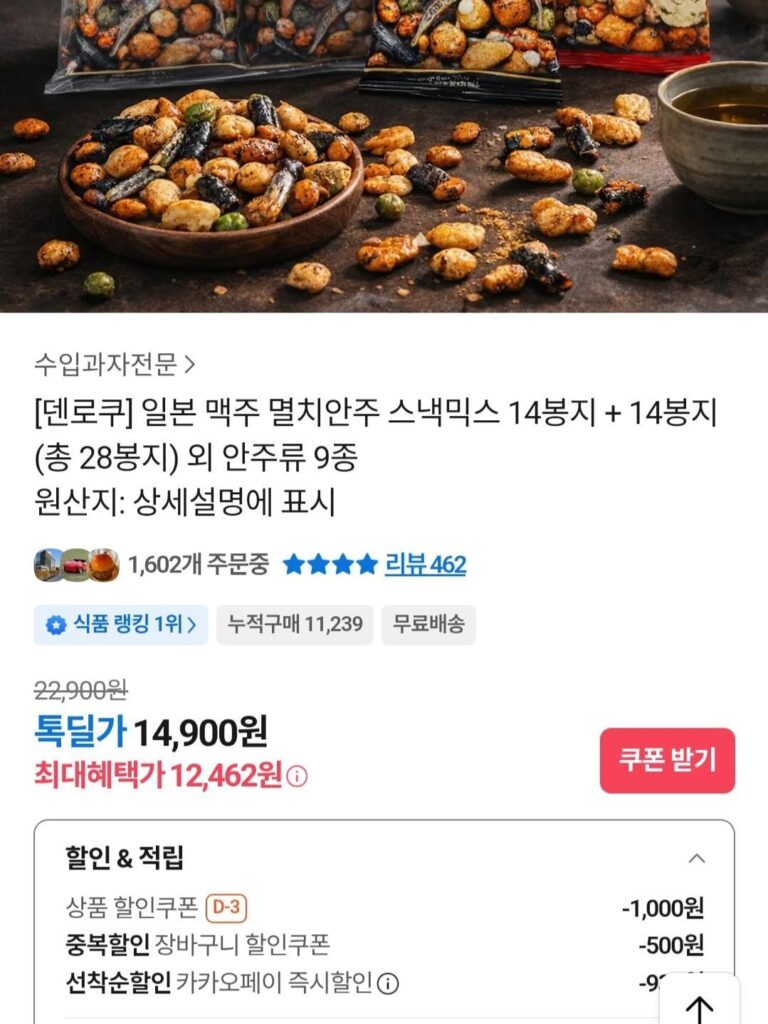
Task: Collapse the 할인 & 적립 section
Action: [x=697, y=858]
